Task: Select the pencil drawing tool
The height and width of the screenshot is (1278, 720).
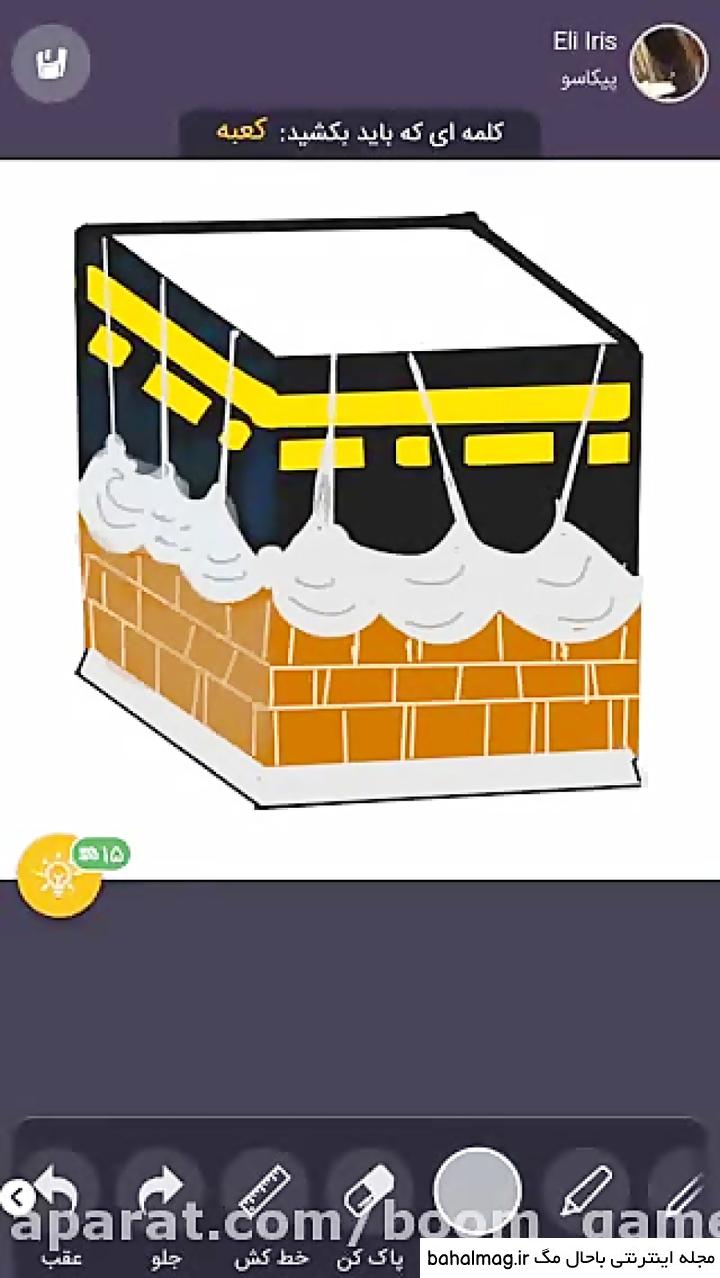Action: pos(586,1192)
